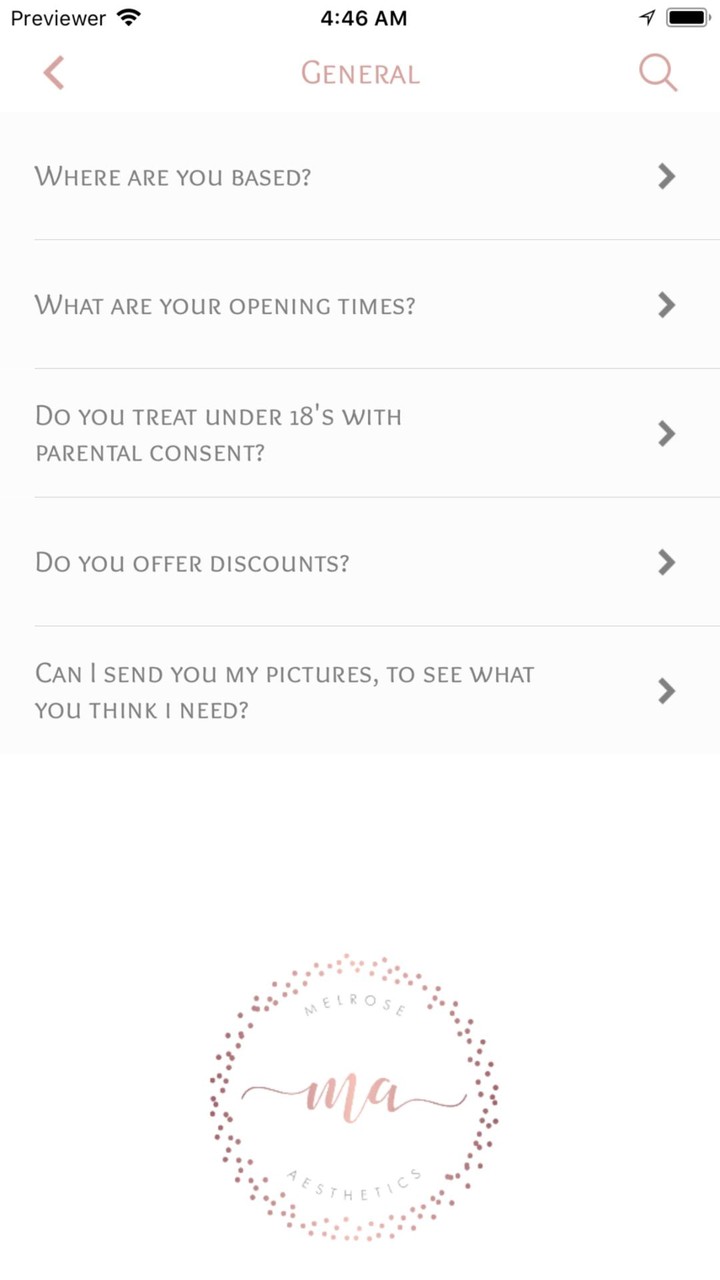The image size is (720, 1280).
Task: Open the search magnifier icon
Action: tap(658, 73)
